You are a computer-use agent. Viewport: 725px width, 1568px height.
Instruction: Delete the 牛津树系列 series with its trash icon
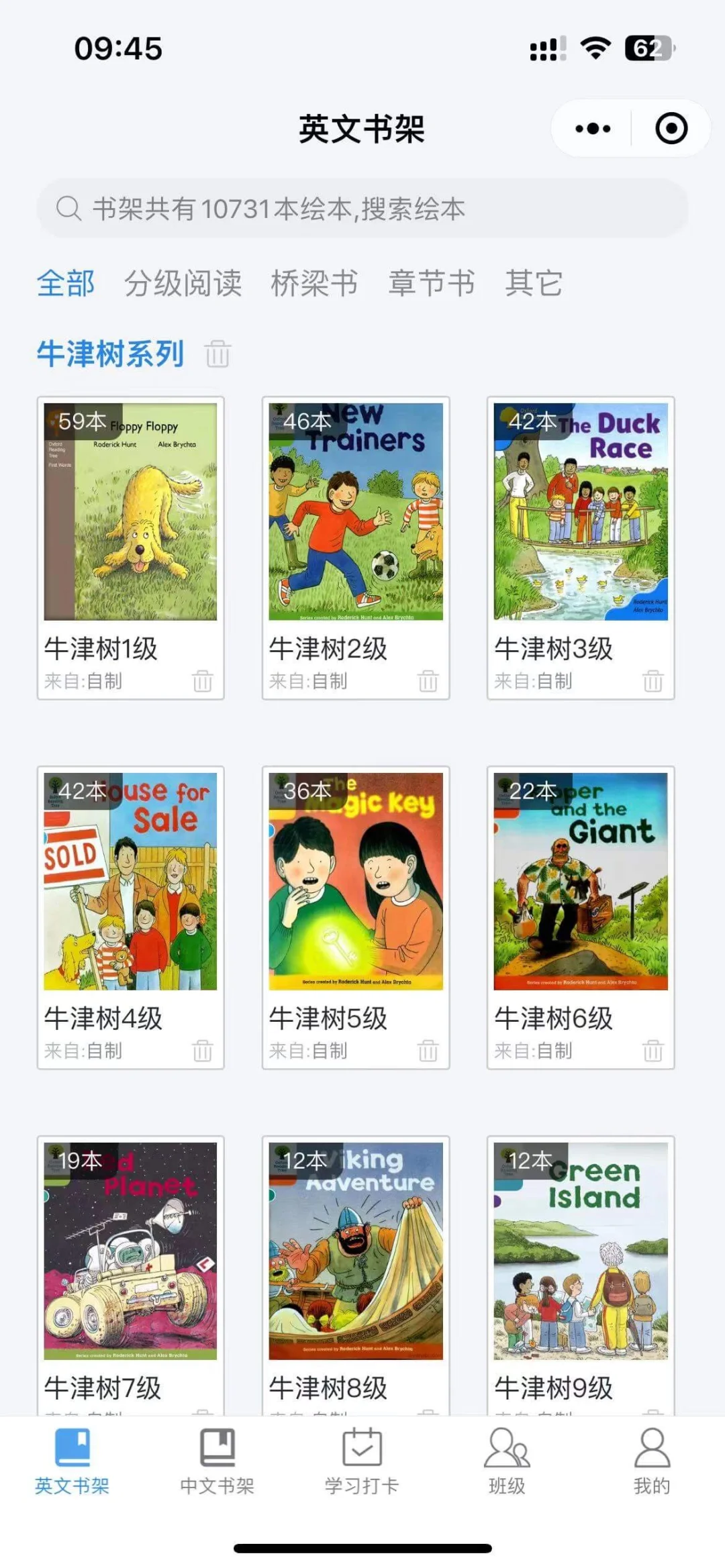pos(217,354)
